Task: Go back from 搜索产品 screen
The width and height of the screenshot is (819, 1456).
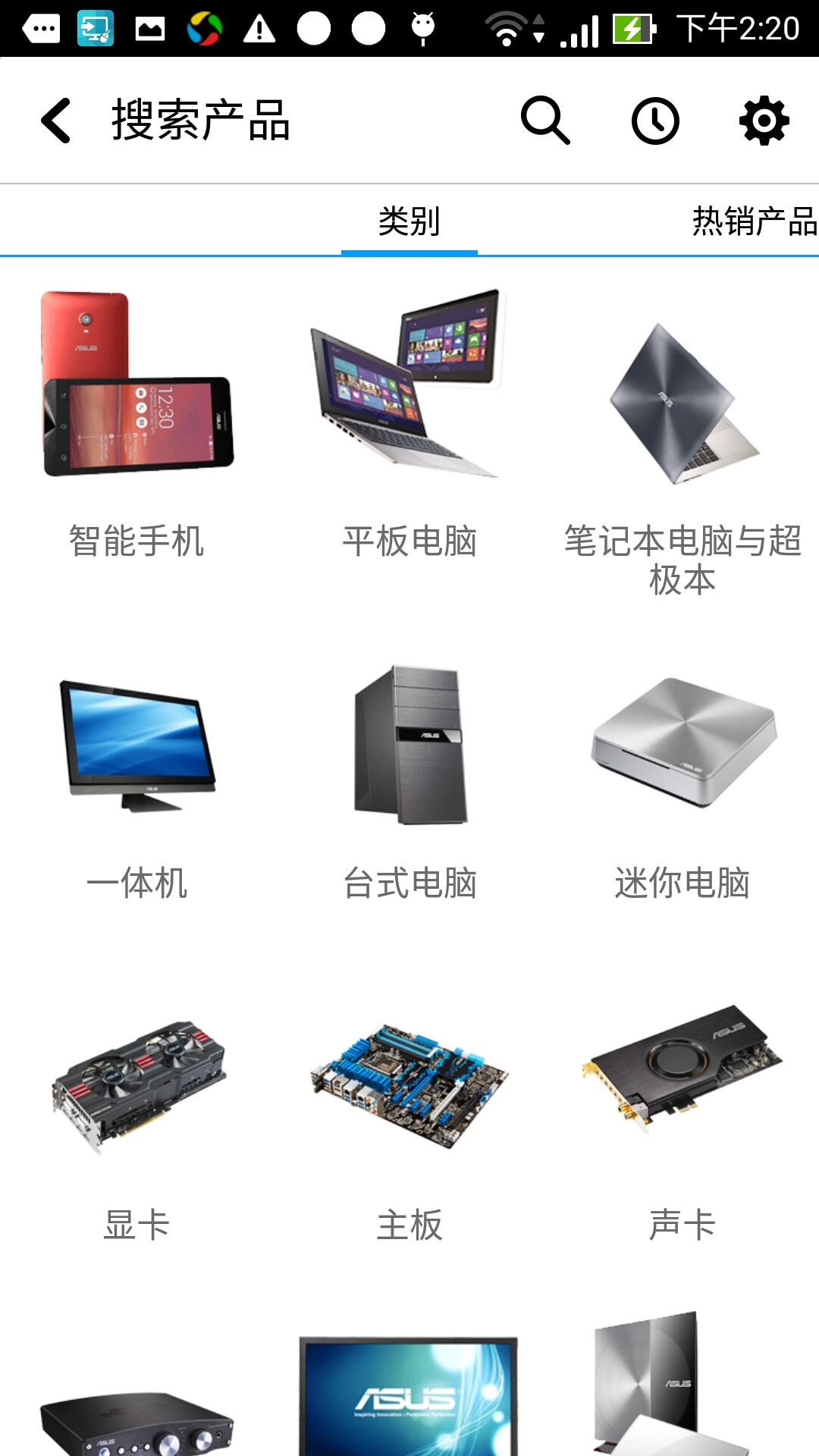Action: click(x=57, y=121)
